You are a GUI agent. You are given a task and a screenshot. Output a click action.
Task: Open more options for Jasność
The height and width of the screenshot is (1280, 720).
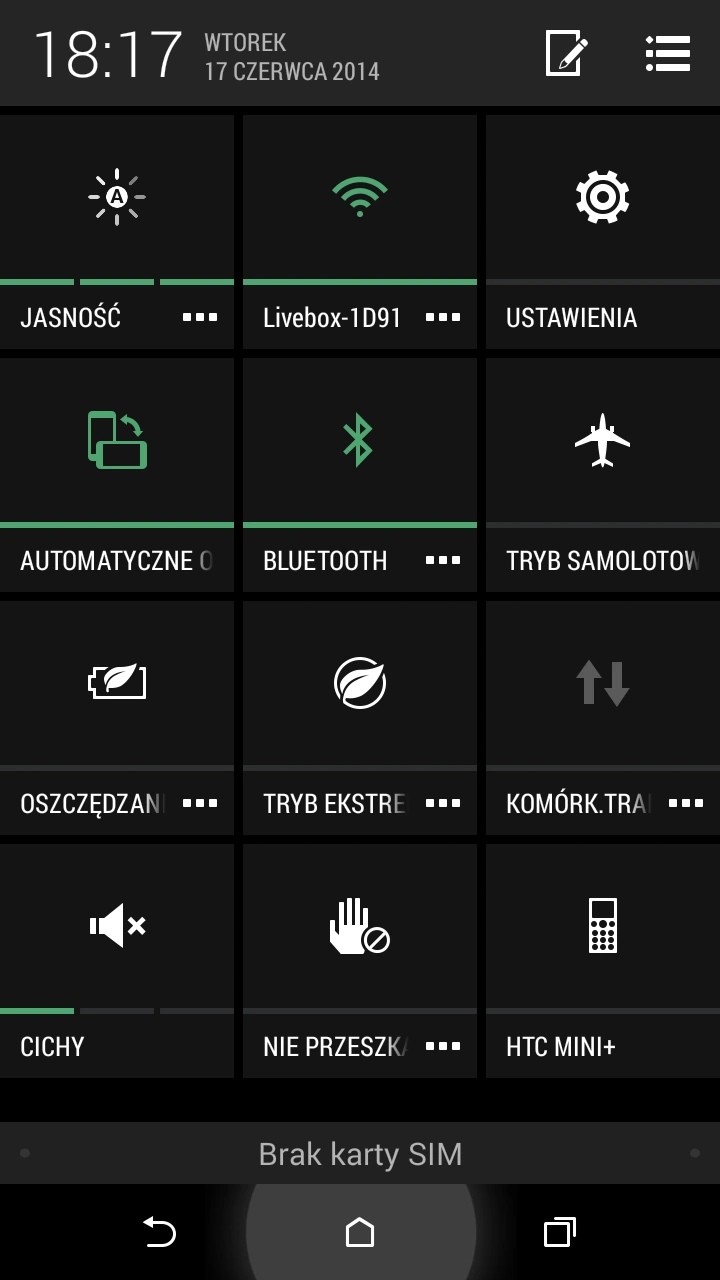click(x=200, y=317)
